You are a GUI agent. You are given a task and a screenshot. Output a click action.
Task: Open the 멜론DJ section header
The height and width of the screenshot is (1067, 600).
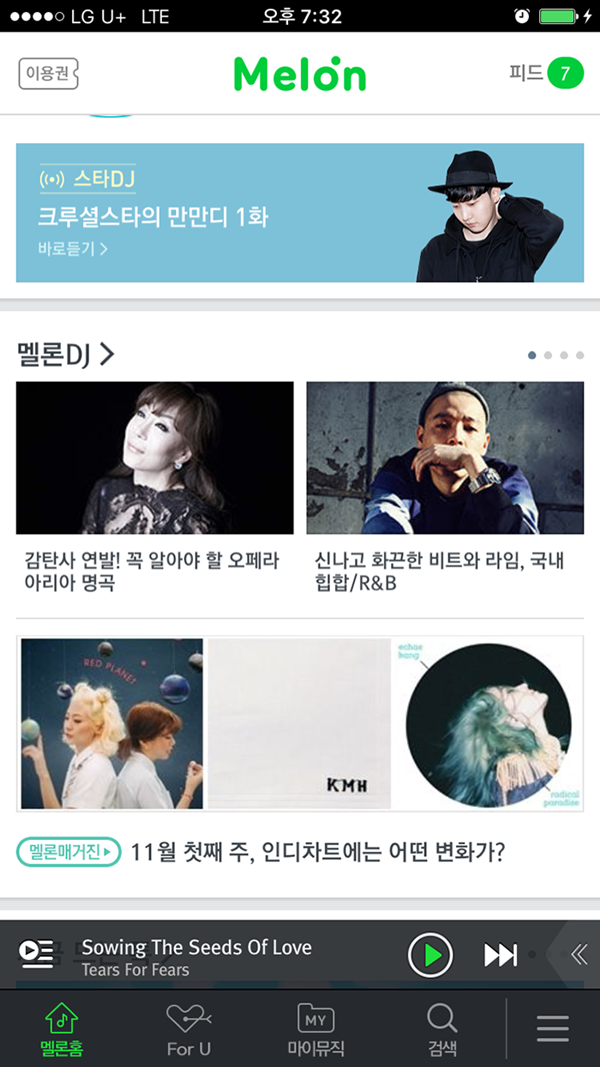tap(66, 354)
